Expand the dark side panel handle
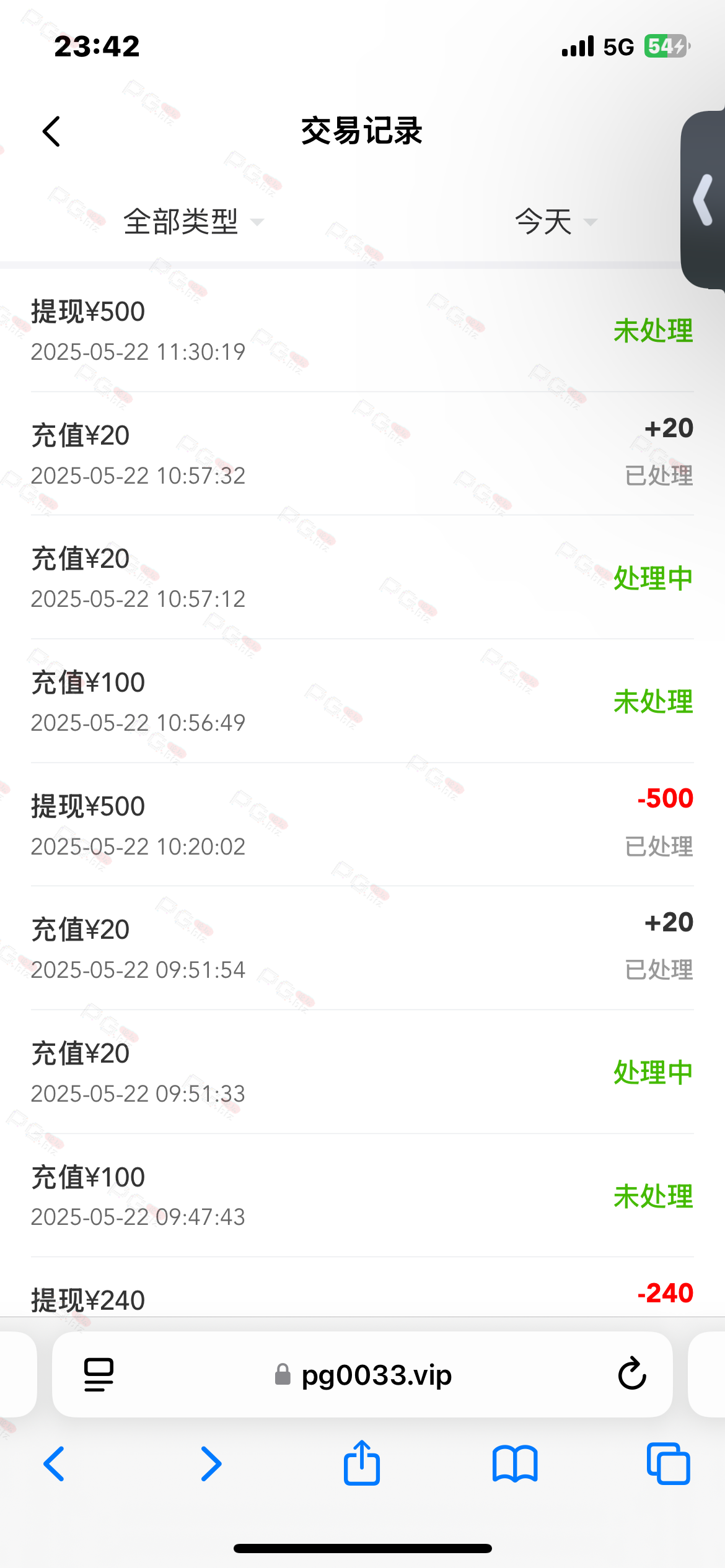 click(703, 199)
